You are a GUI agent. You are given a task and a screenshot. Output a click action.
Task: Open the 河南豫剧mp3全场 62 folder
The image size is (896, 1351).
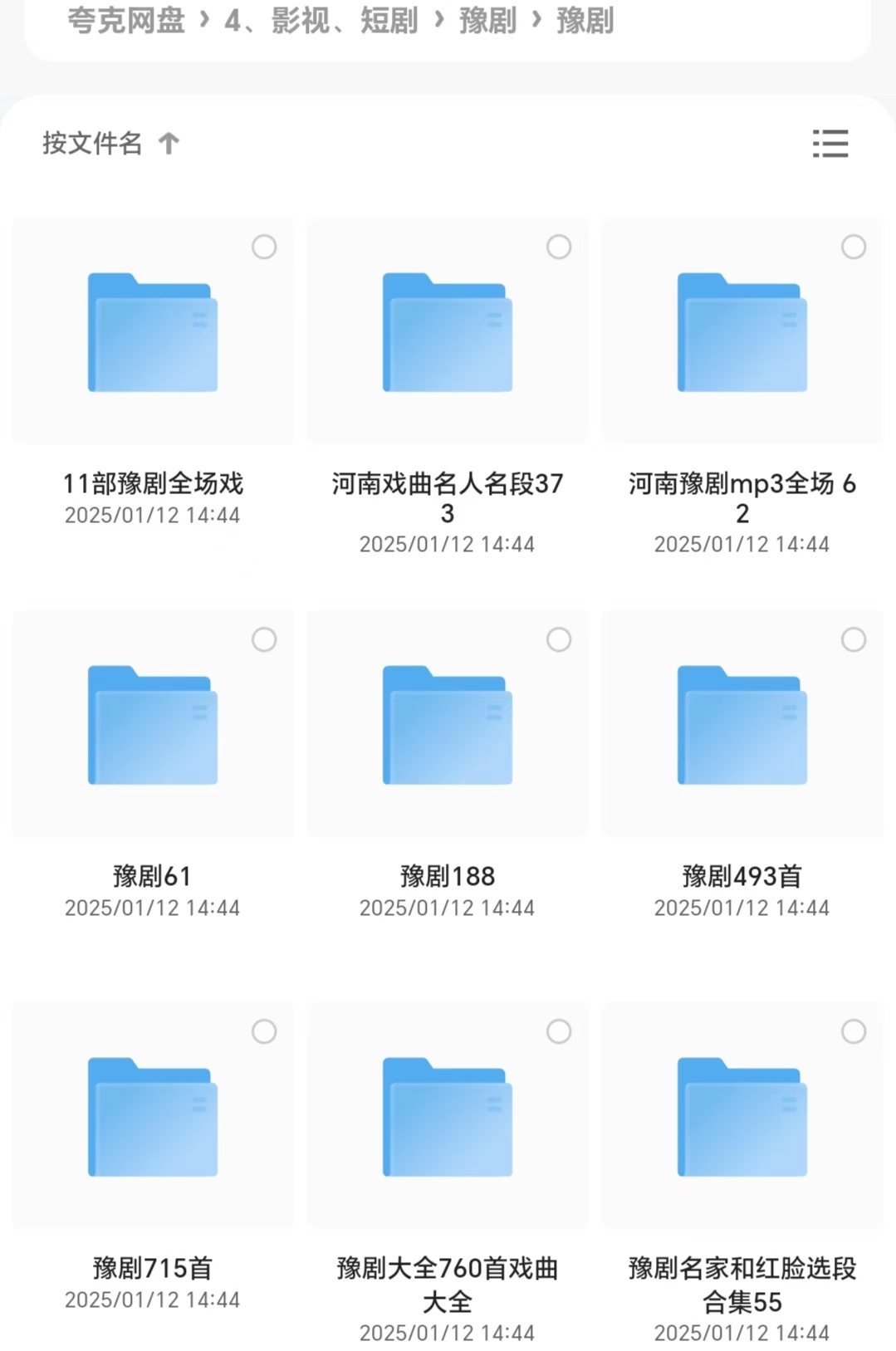pyautogui.click(x=742, y=332)
